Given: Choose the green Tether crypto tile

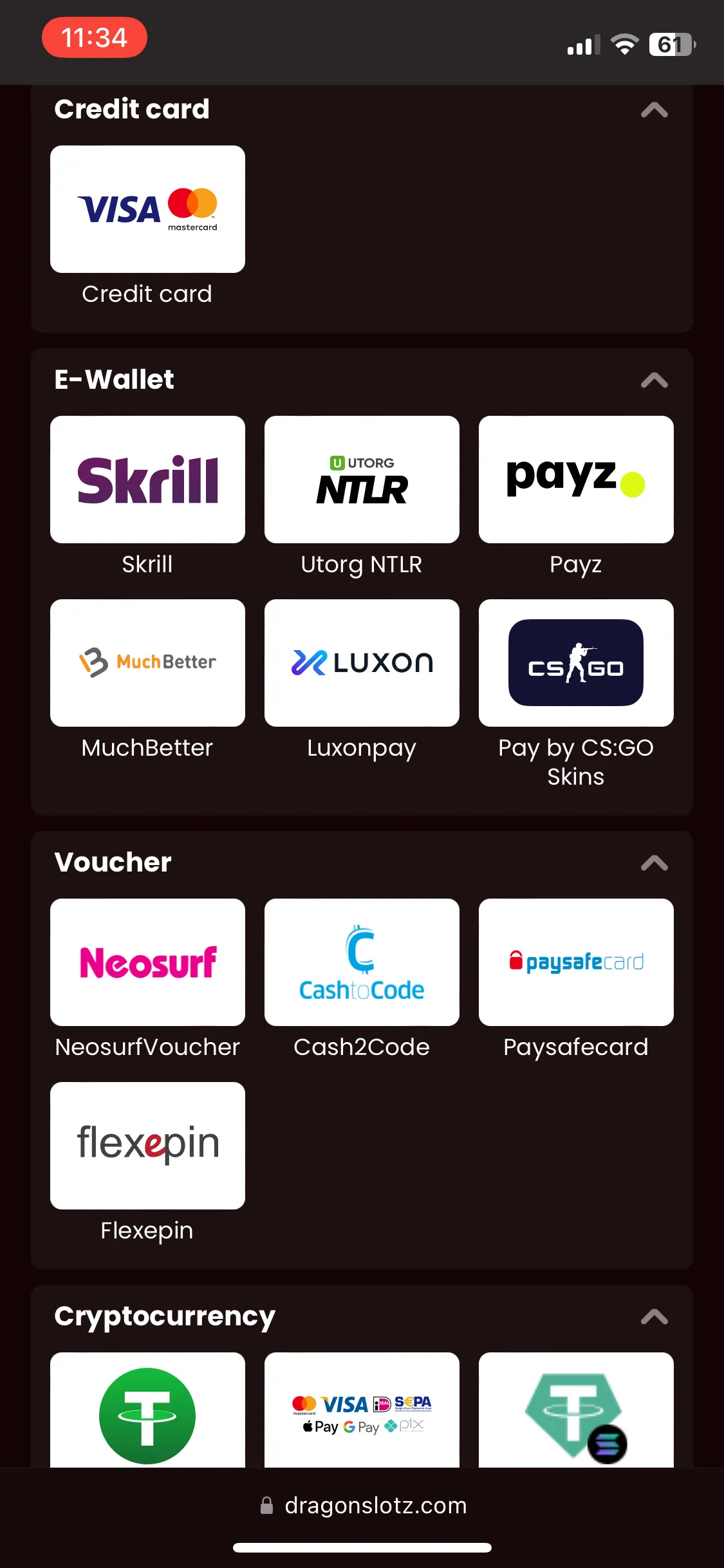Looking at the screenshot, I should point(147,1413).
